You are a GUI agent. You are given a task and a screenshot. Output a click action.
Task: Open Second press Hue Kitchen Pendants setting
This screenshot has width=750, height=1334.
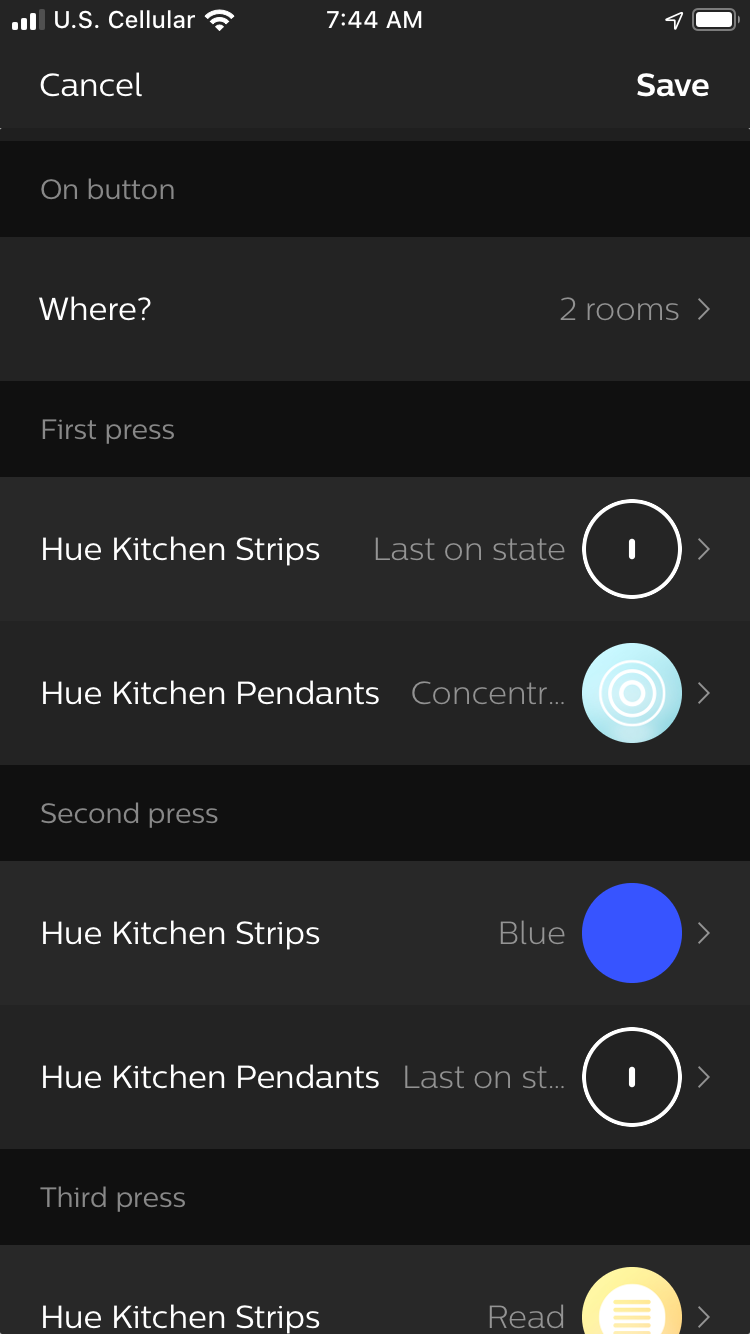click(375, 1077)
